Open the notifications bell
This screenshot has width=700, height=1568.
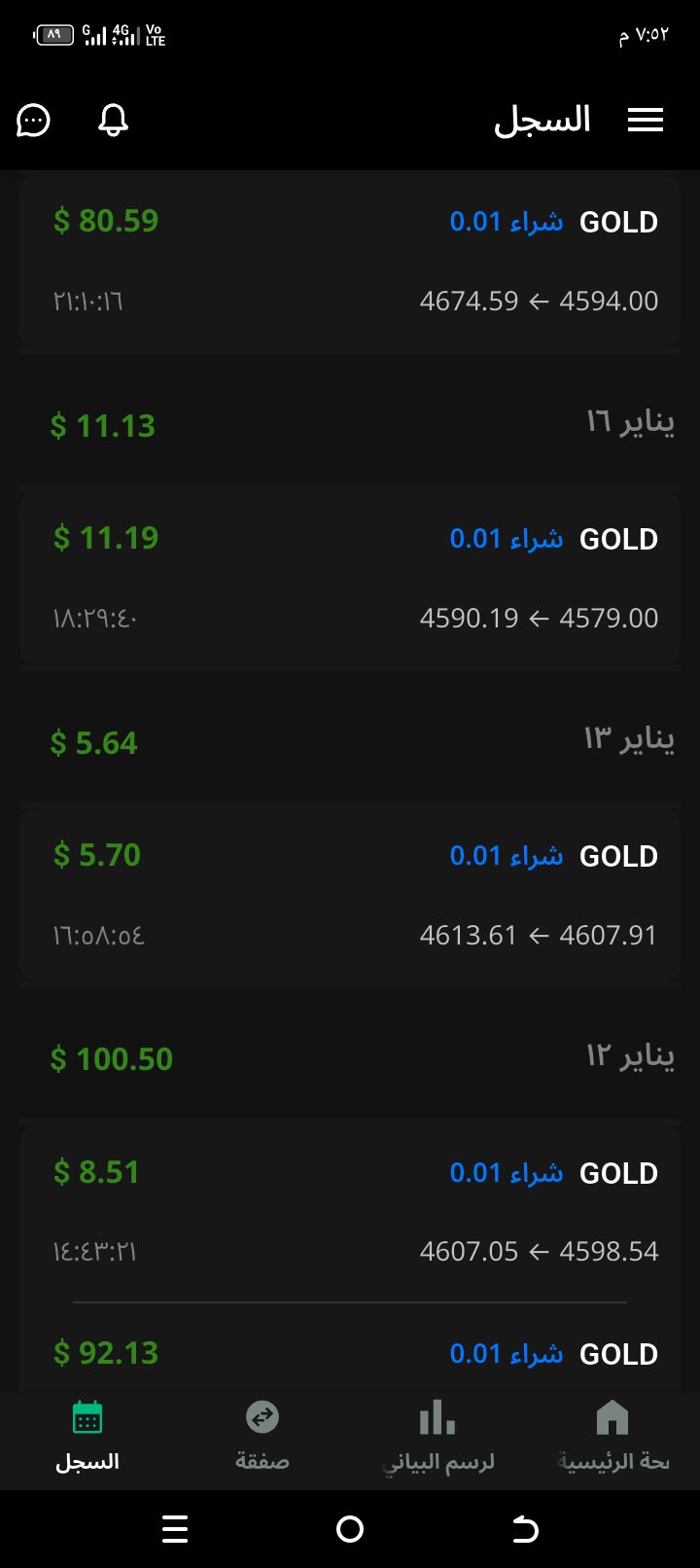pos(114,120)
